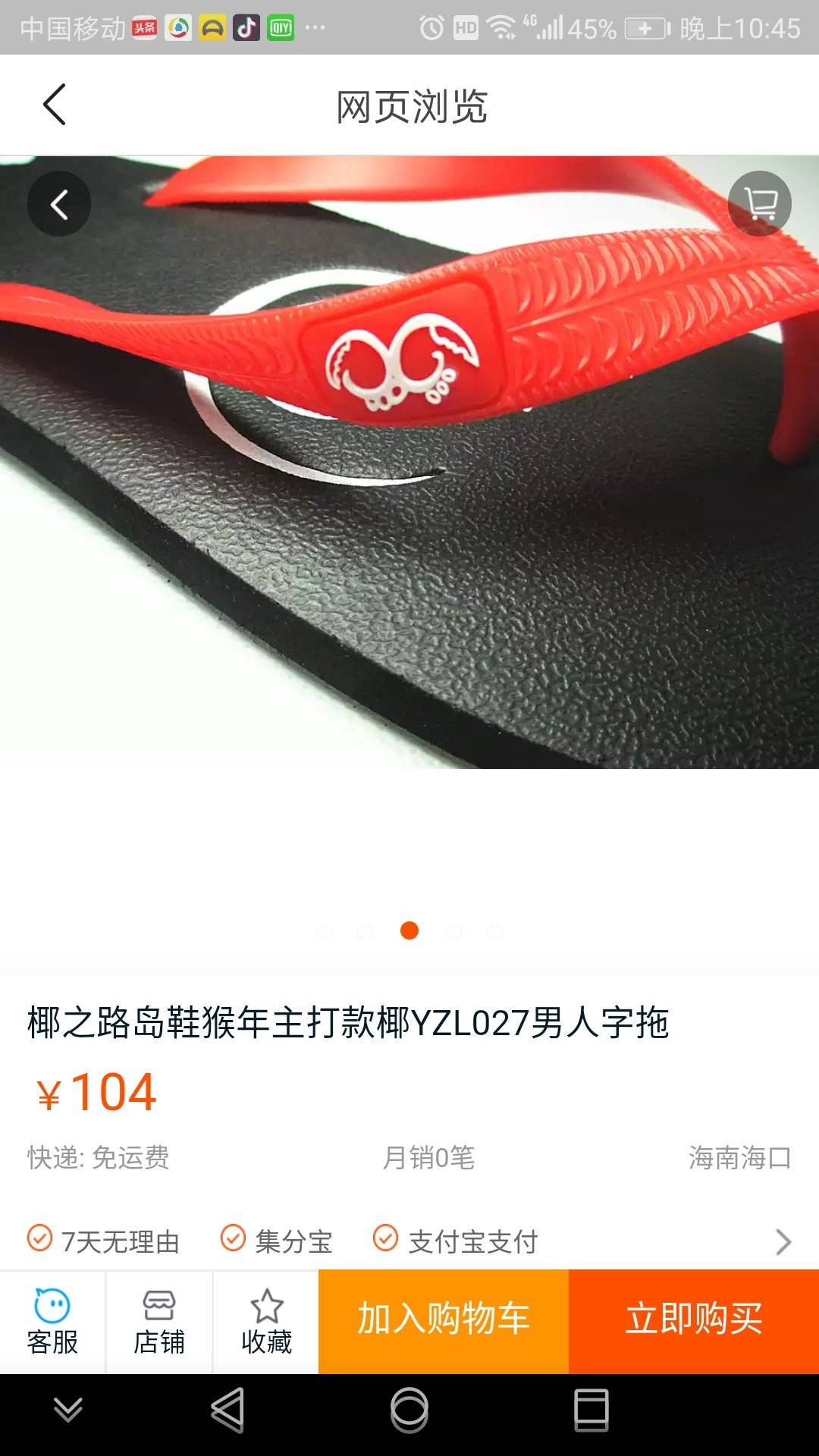The width and height of the screenshot is (819, 1456).
Task: Open system recent apps
Action: coord(591,1410)
